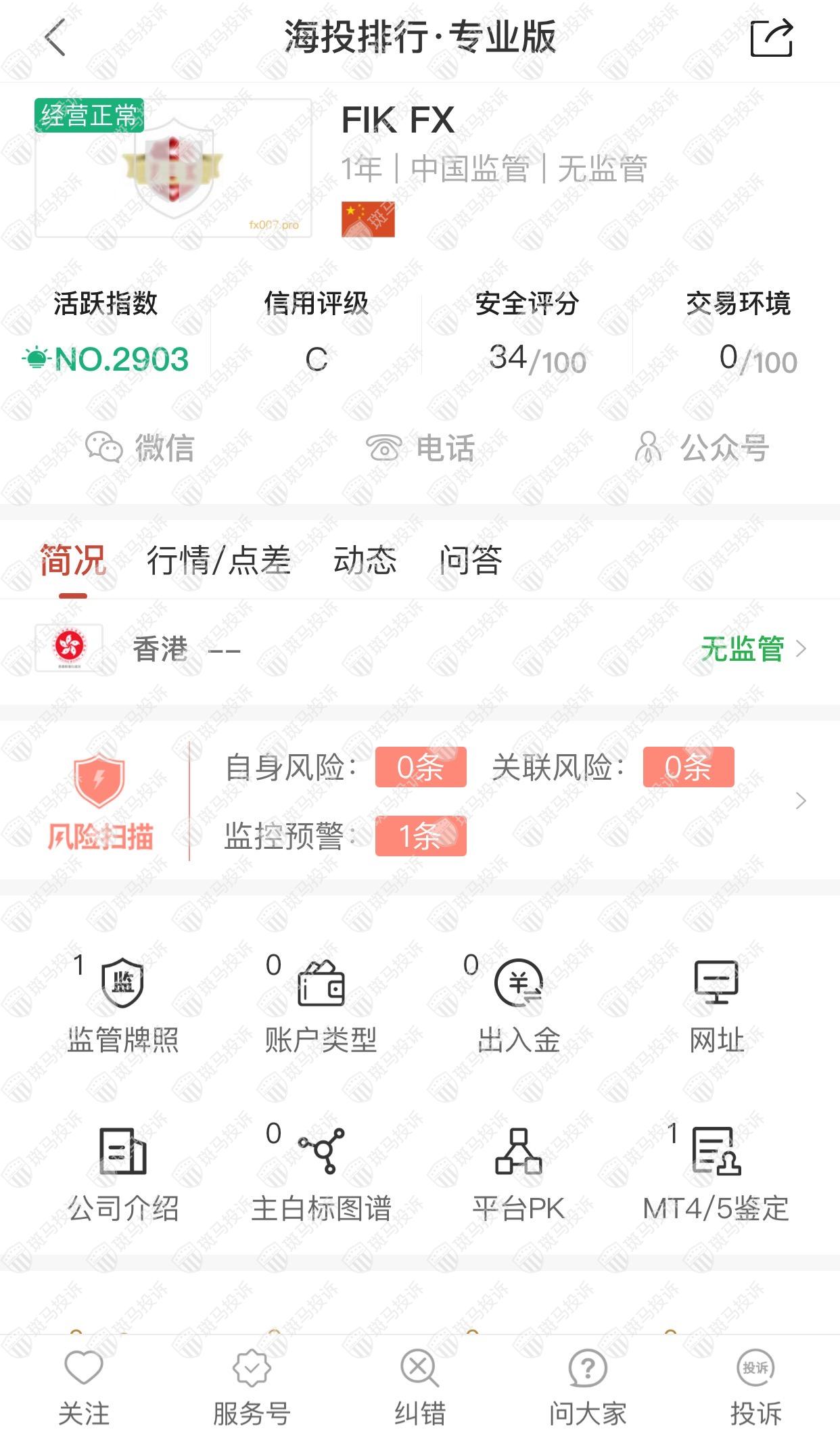Open 出入金 deposit and withdrawal

(519, 1004)
